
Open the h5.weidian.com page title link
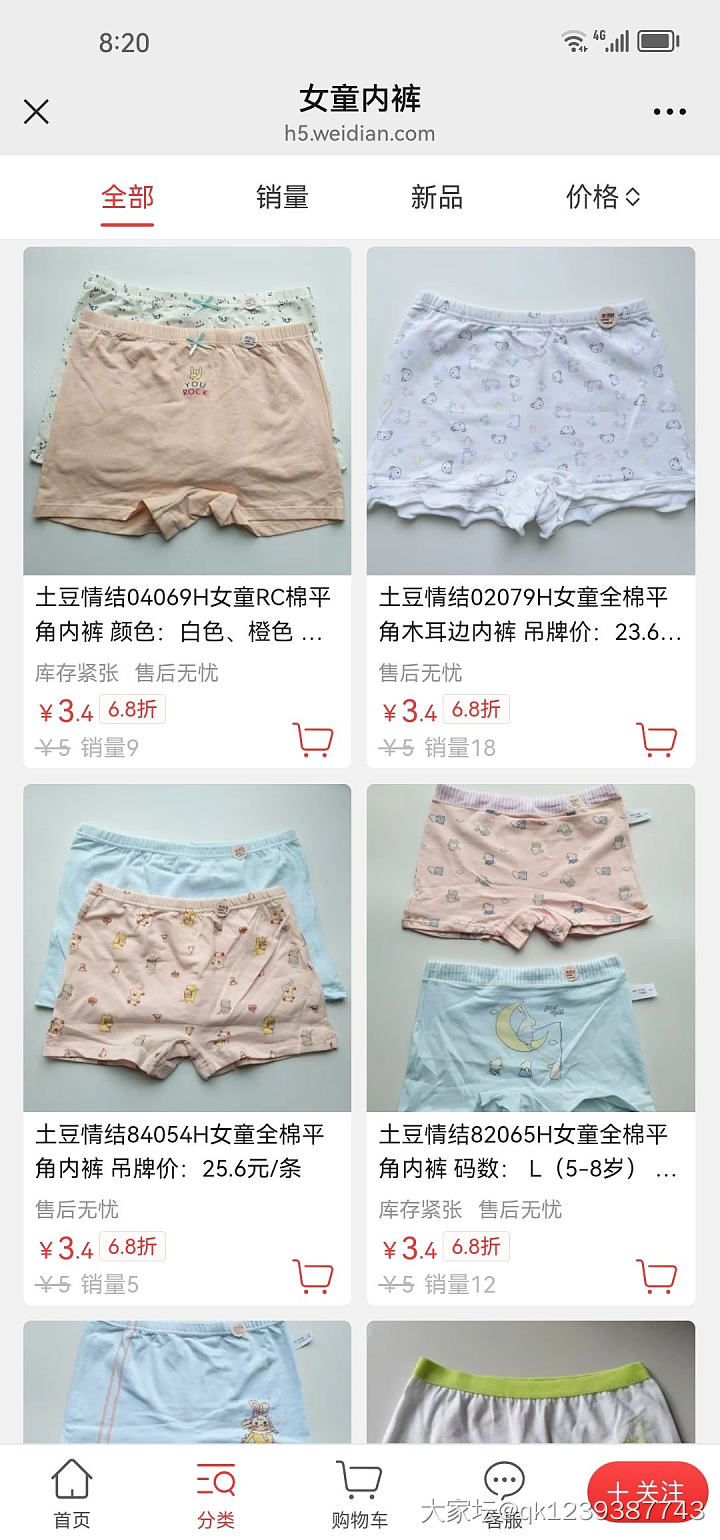pos(360,133)
